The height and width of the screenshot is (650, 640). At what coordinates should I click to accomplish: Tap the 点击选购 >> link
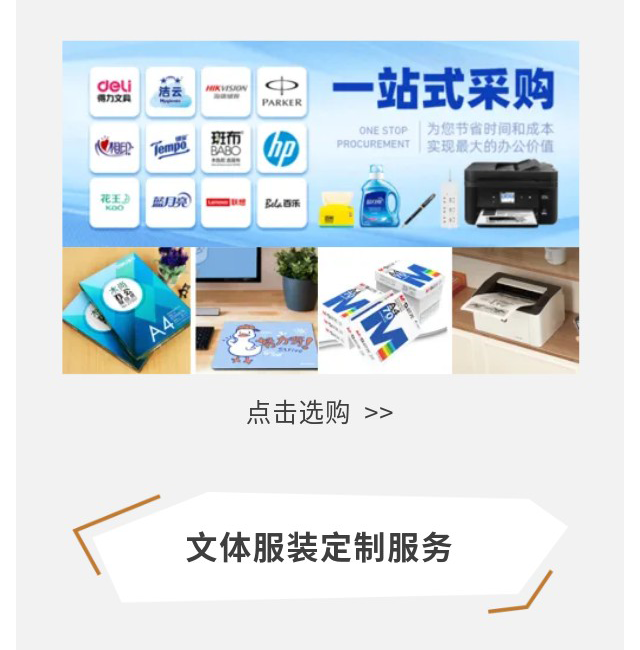coord(320,412)
